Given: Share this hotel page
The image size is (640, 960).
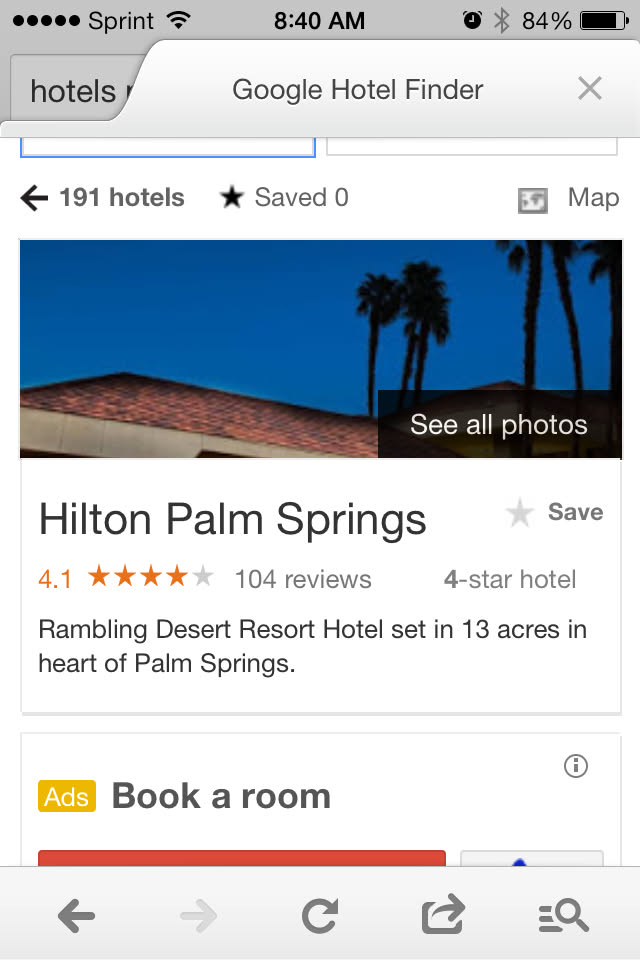Looking at the screenshot, I should click(443, 914).
